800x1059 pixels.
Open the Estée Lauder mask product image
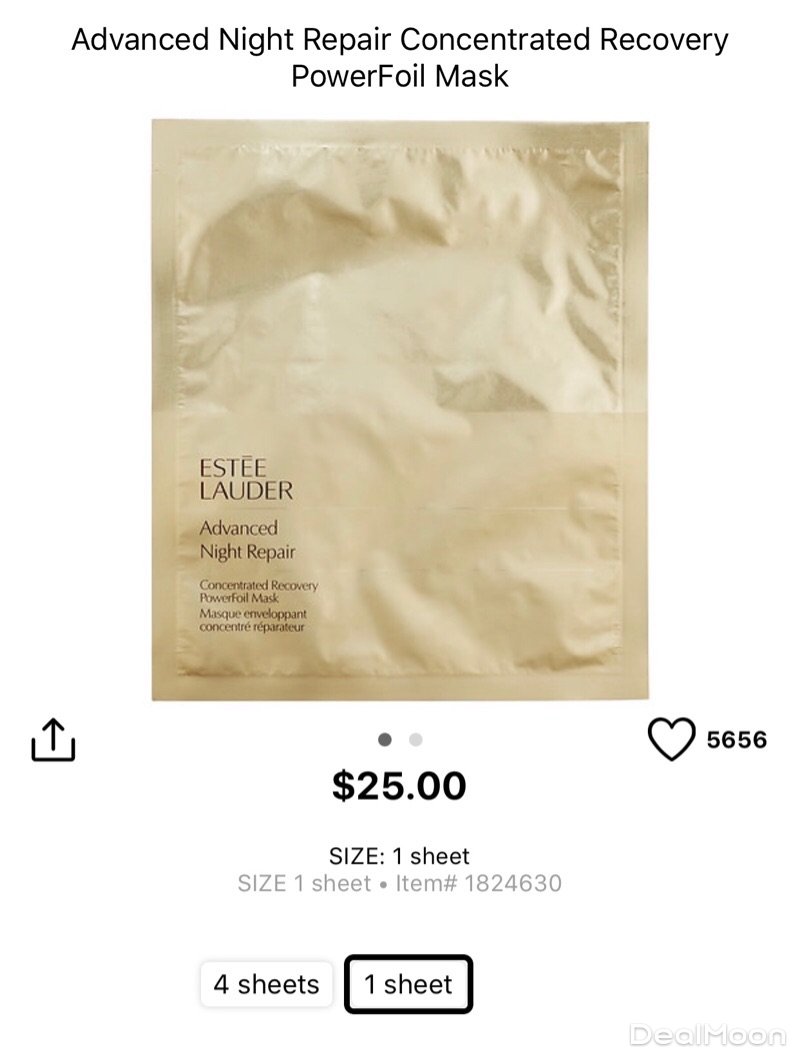pyautogui.click(x=400, y=410)
